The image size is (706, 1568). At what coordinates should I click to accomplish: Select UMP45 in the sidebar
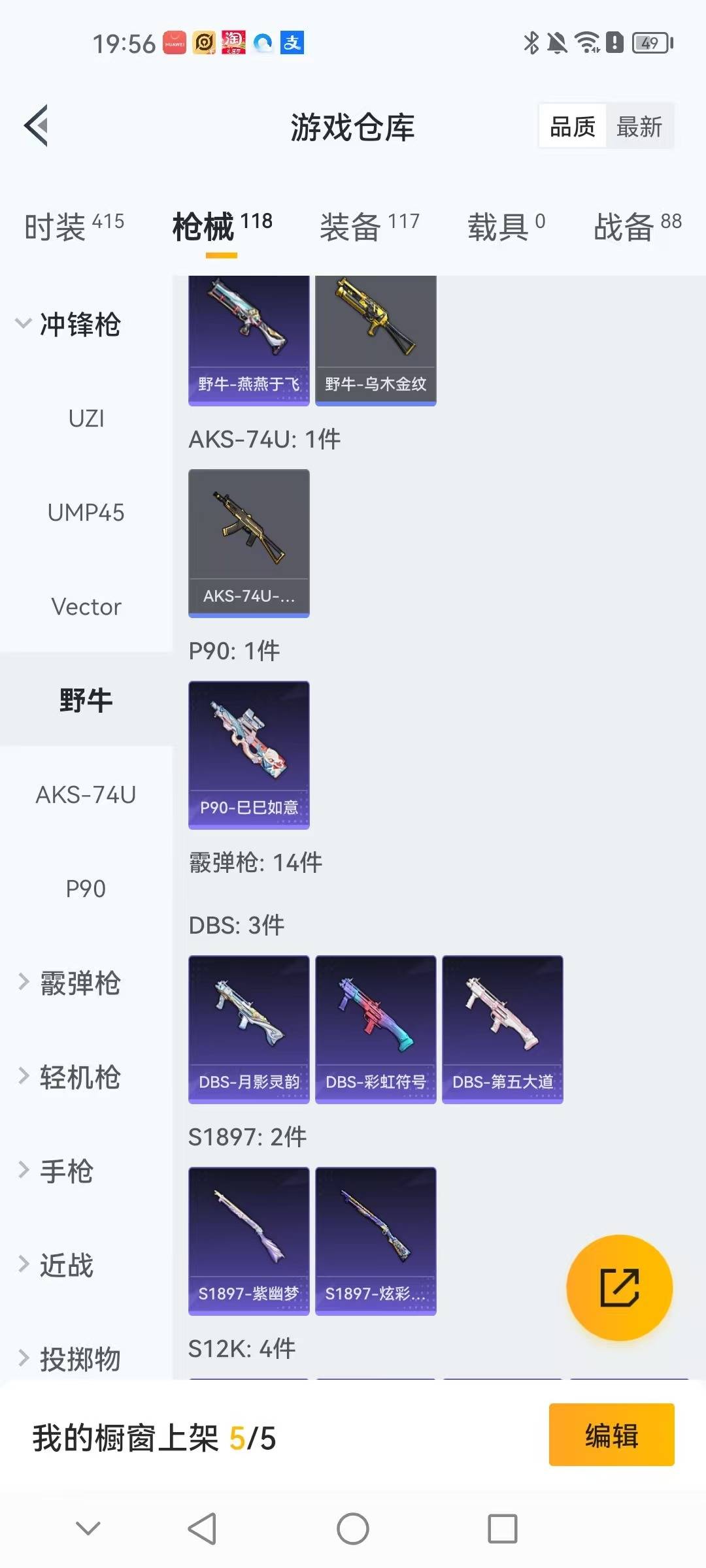pos(86,513)
